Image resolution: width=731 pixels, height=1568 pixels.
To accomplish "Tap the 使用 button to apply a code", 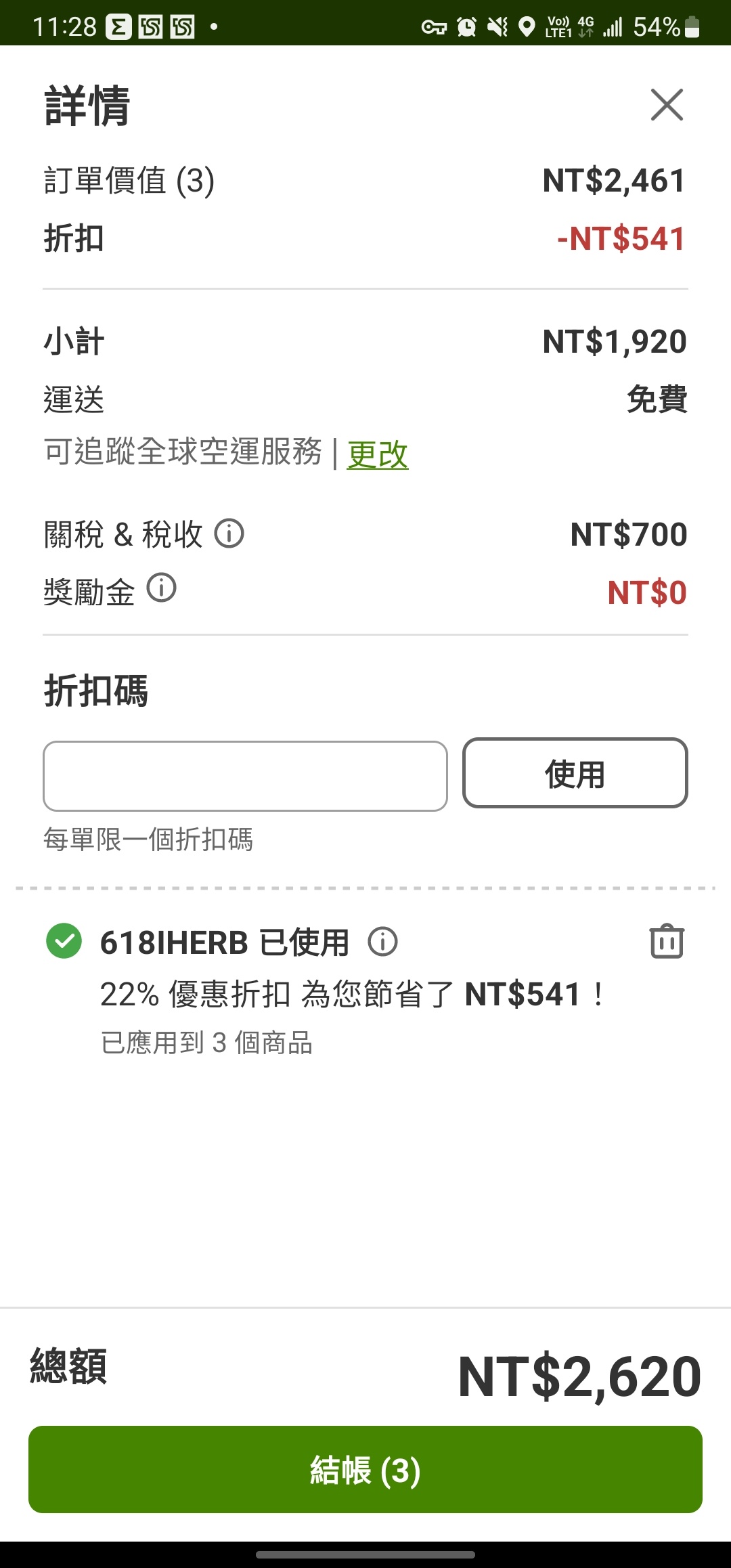I will [x=575, y=773].
